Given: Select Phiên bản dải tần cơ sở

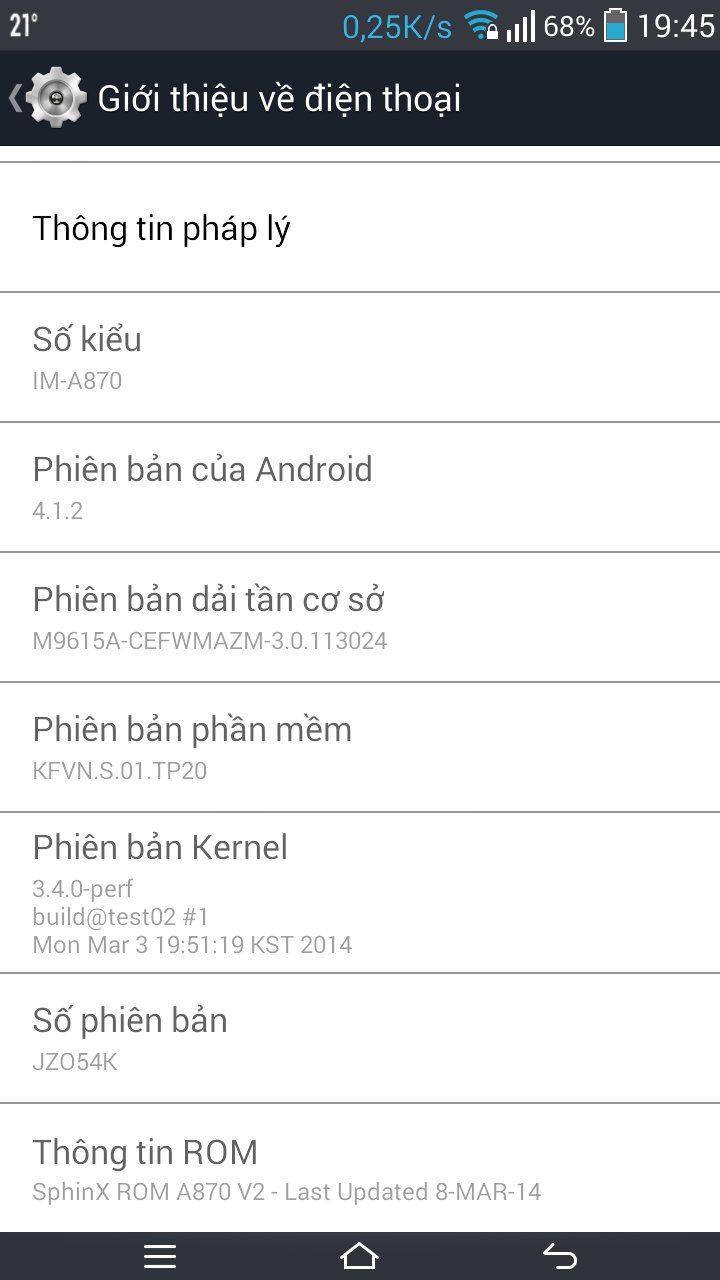Looking at the screenshot, I should (360, 618).
